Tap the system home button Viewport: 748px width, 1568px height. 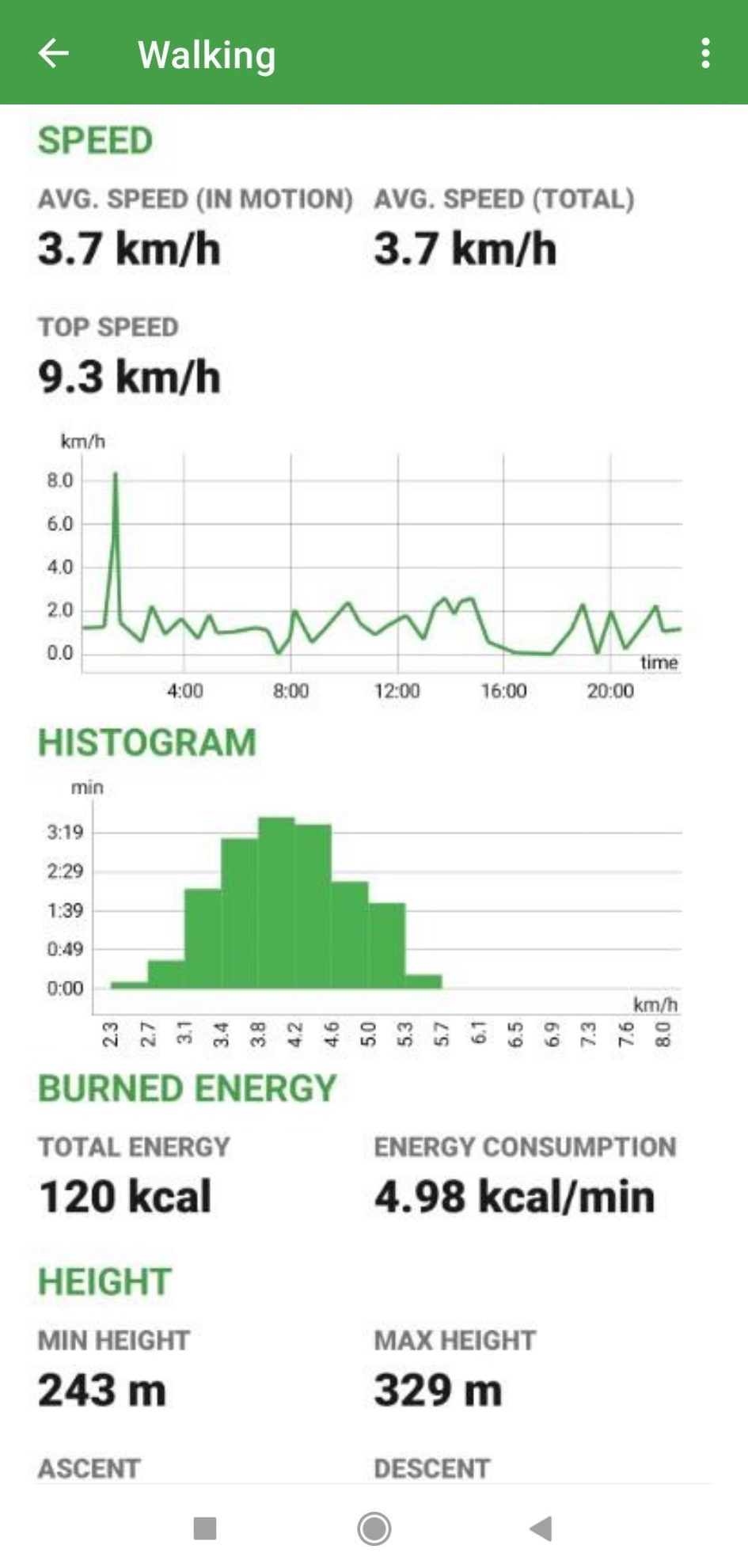tap(374, 1528)
